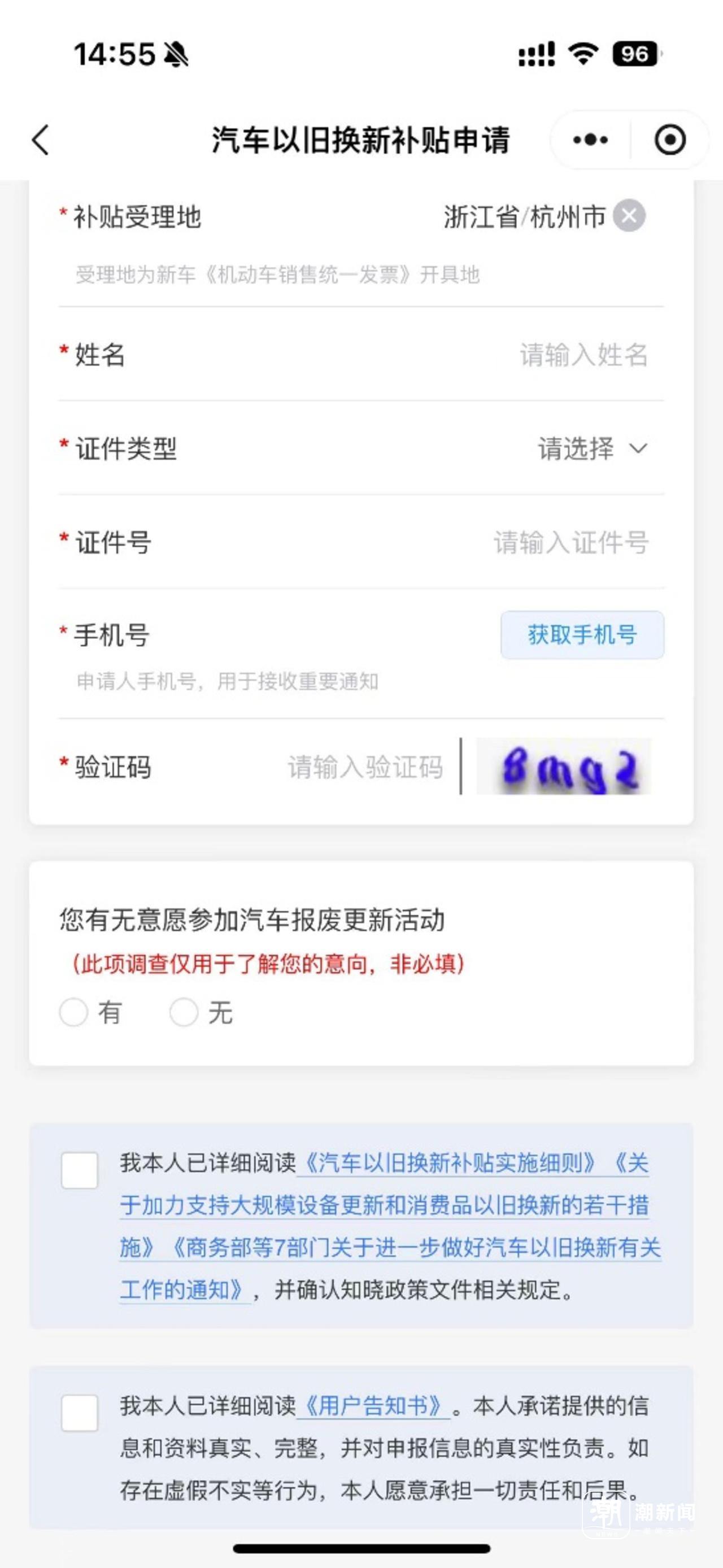Go back using the top-left arrow
The height and width of the screenshot is (1568, 723).
(41, 140)
